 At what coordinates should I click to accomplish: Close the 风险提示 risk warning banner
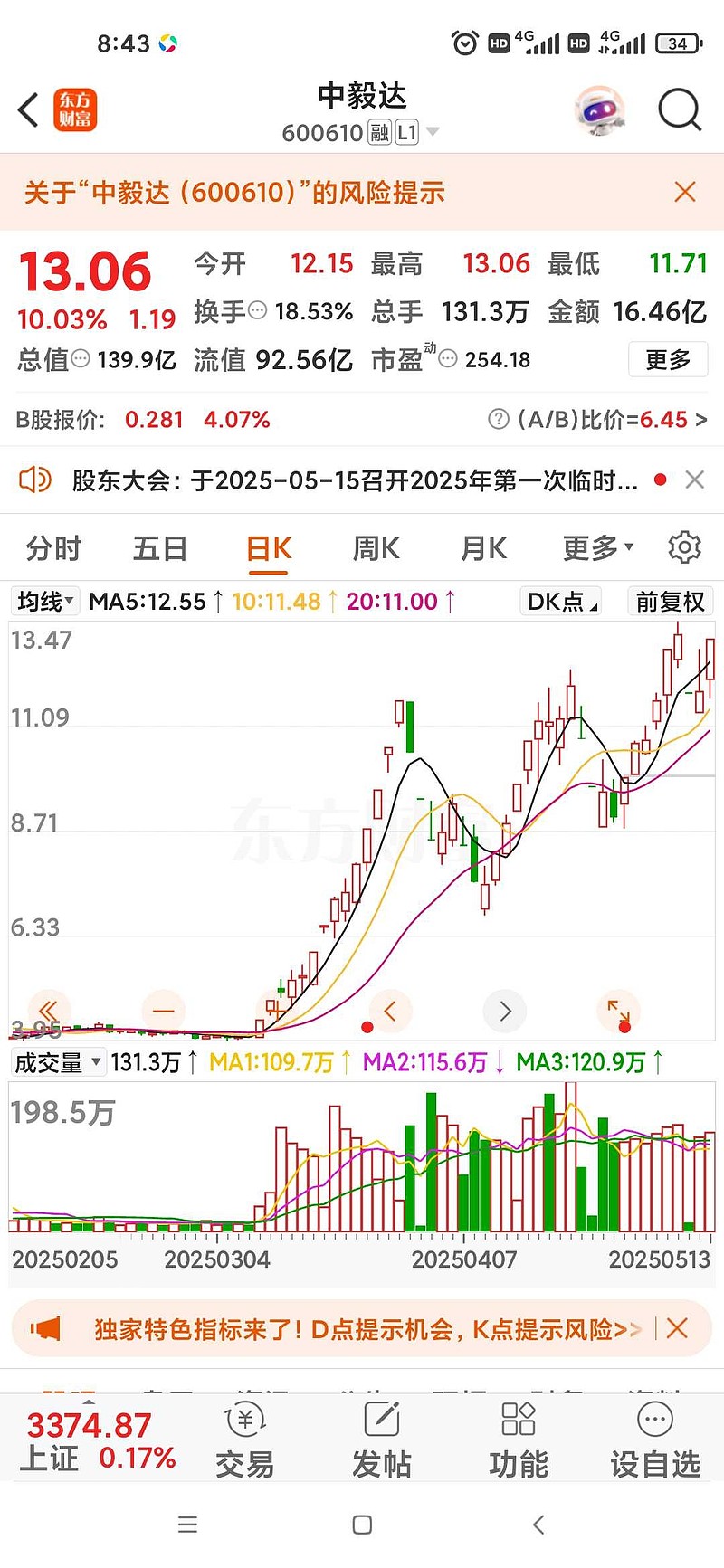(685, 193)
